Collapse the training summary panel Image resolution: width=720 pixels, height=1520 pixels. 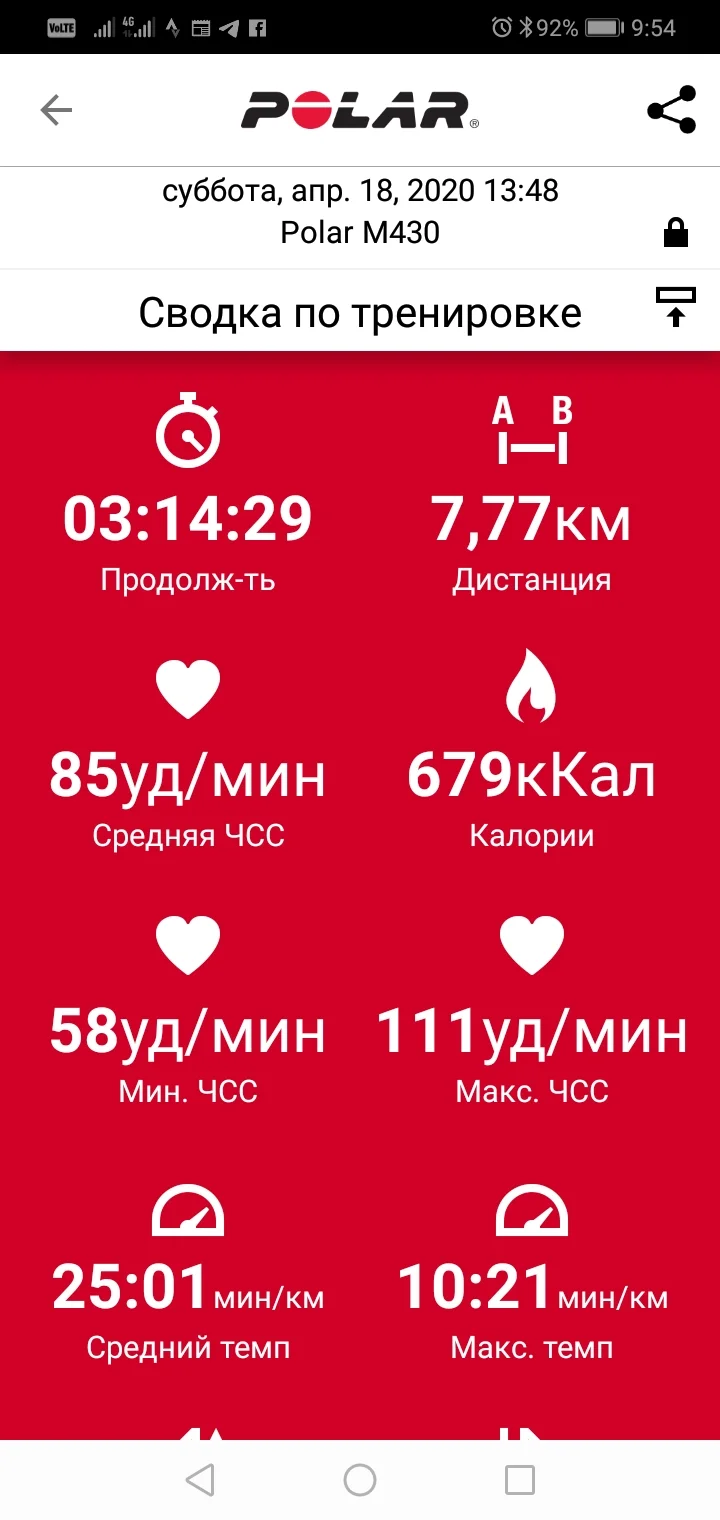675,307
